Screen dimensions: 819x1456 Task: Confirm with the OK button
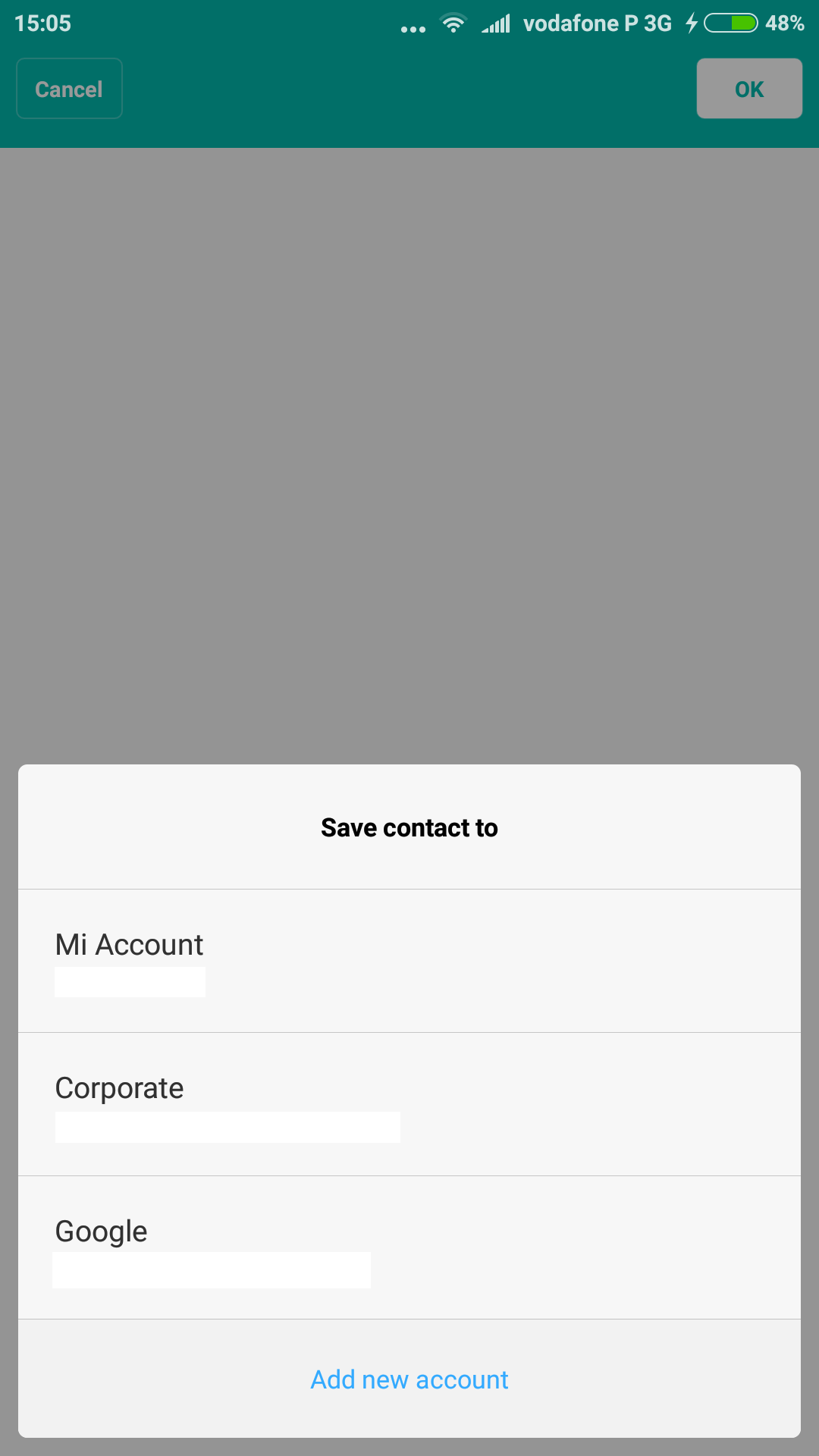tap(749, 89)
